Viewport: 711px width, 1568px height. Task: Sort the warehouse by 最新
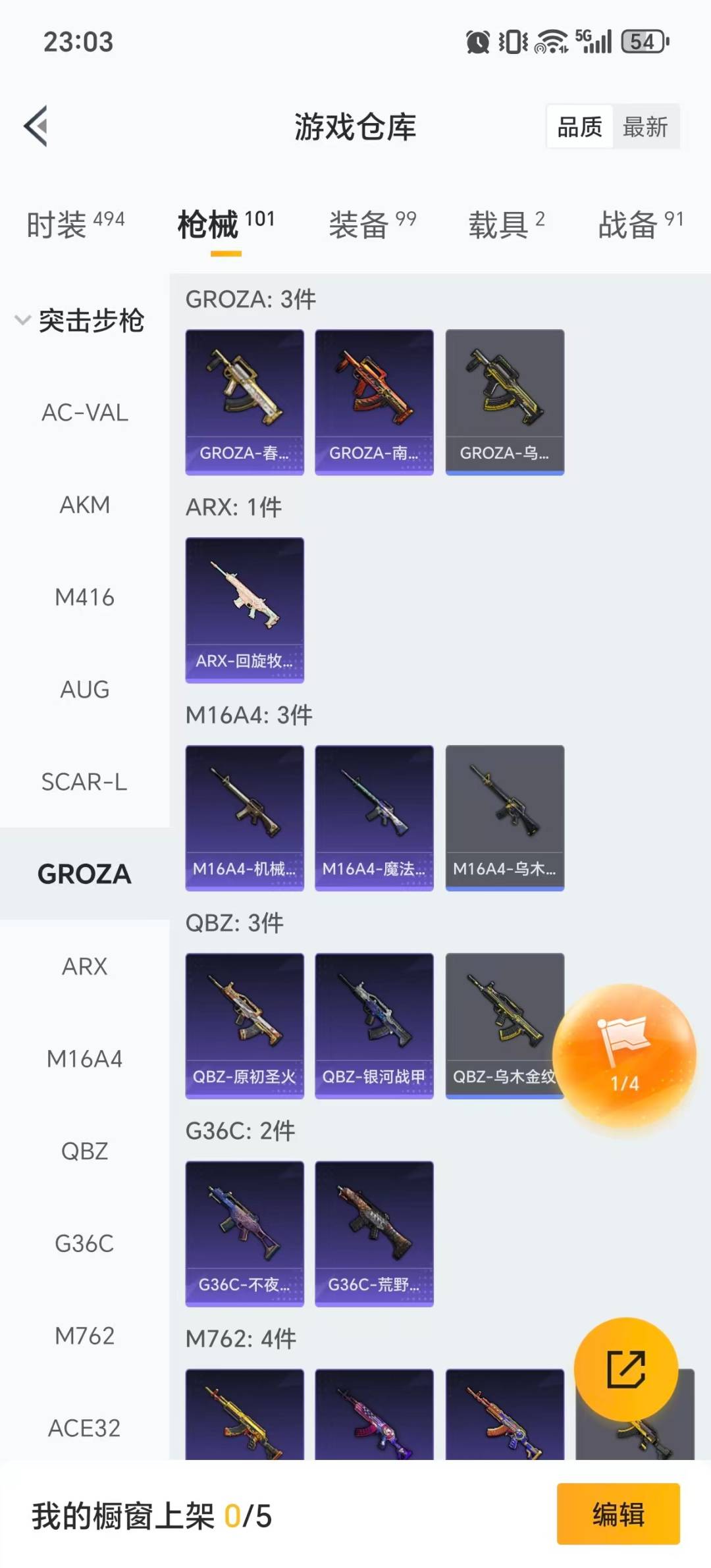(645, 126)
